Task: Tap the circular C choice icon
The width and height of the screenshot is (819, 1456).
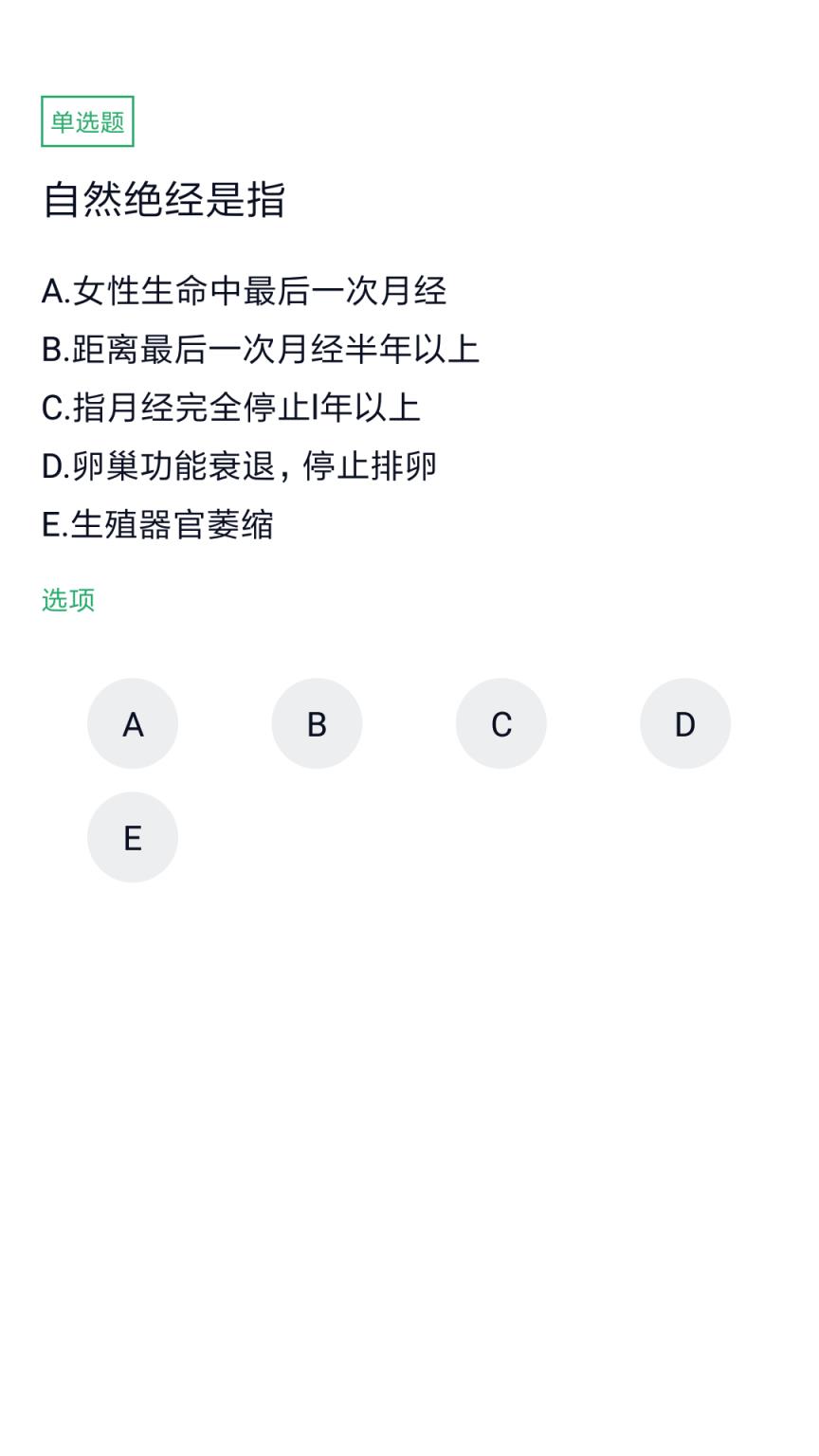Action: click(500, 723)
